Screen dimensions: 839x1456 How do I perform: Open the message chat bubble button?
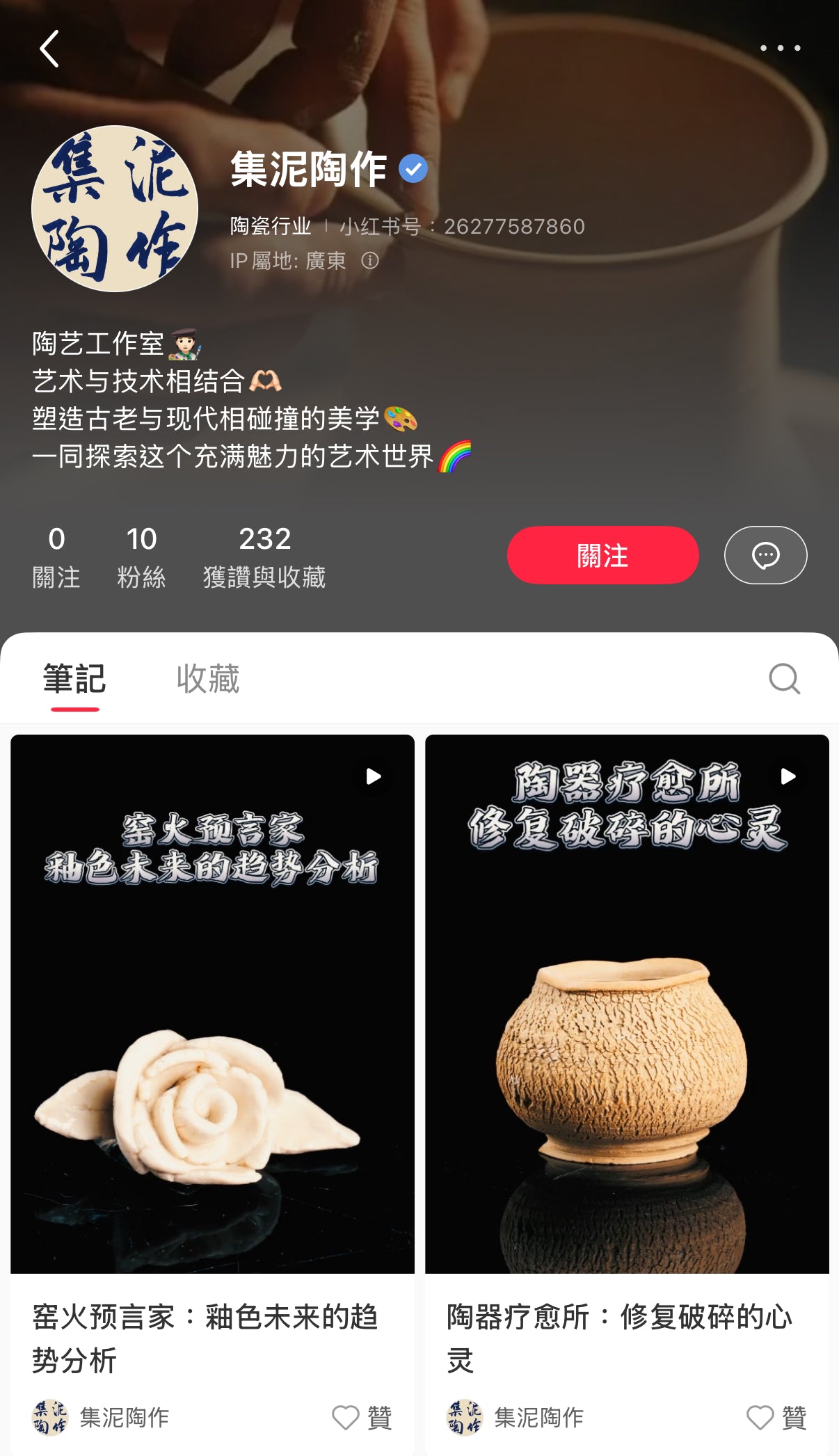click(765, 555)
